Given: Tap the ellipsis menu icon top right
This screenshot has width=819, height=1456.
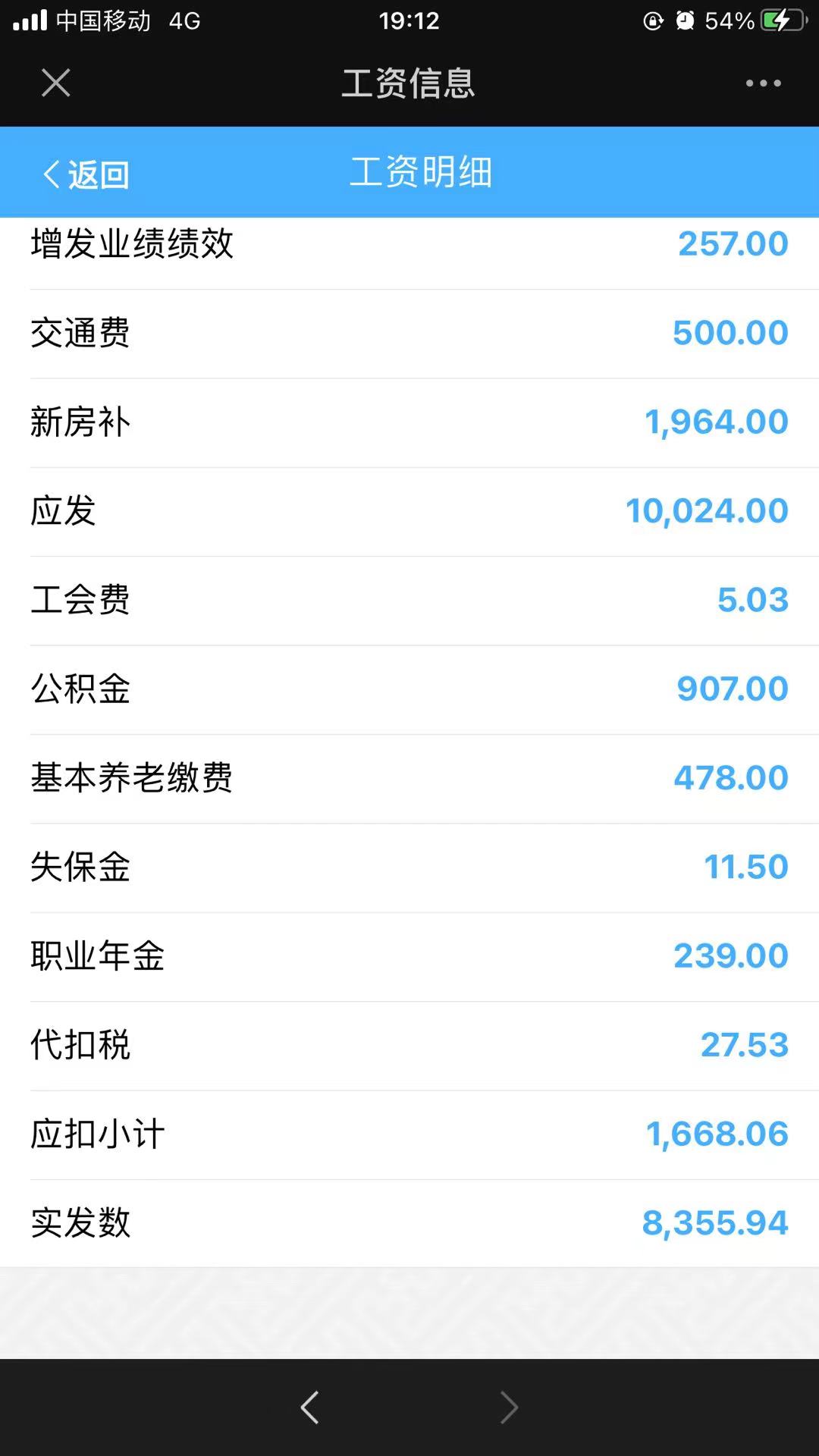Looking at the screenshot, I should (x=763, y=84).
